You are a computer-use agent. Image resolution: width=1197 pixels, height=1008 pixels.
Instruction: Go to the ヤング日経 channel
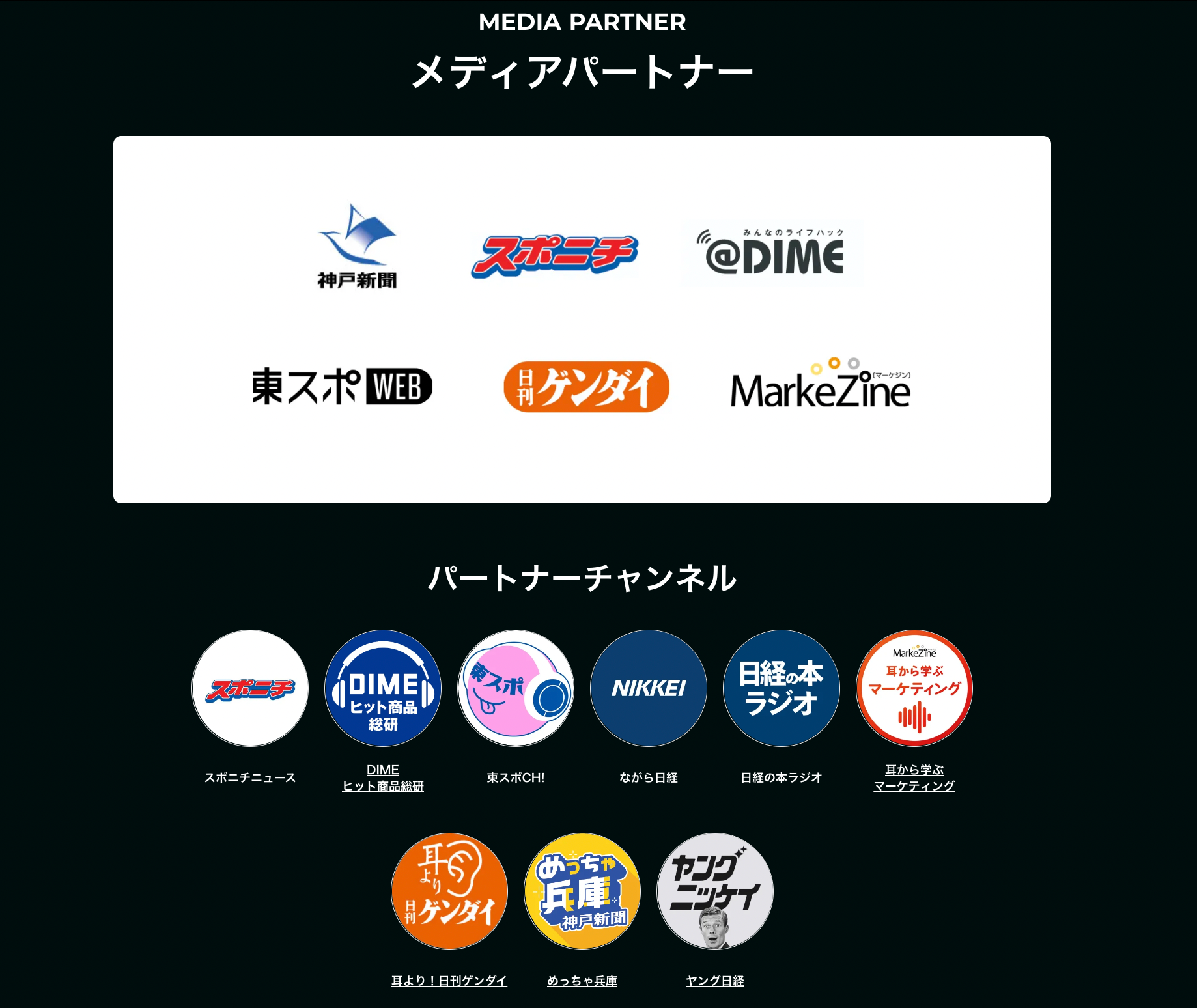pos(715,981)
